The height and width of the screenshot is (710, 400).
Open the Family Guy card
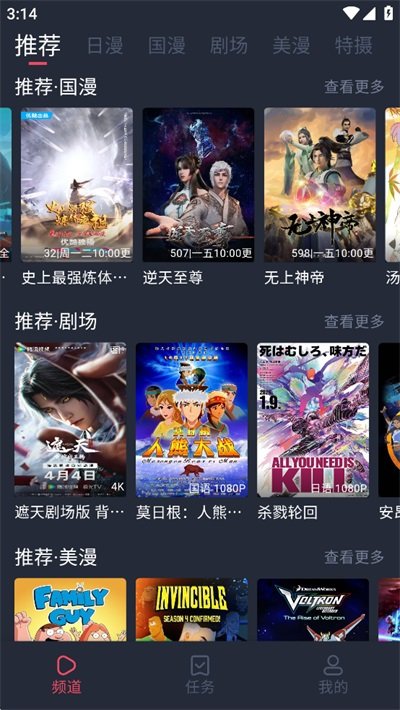(70, 609)
